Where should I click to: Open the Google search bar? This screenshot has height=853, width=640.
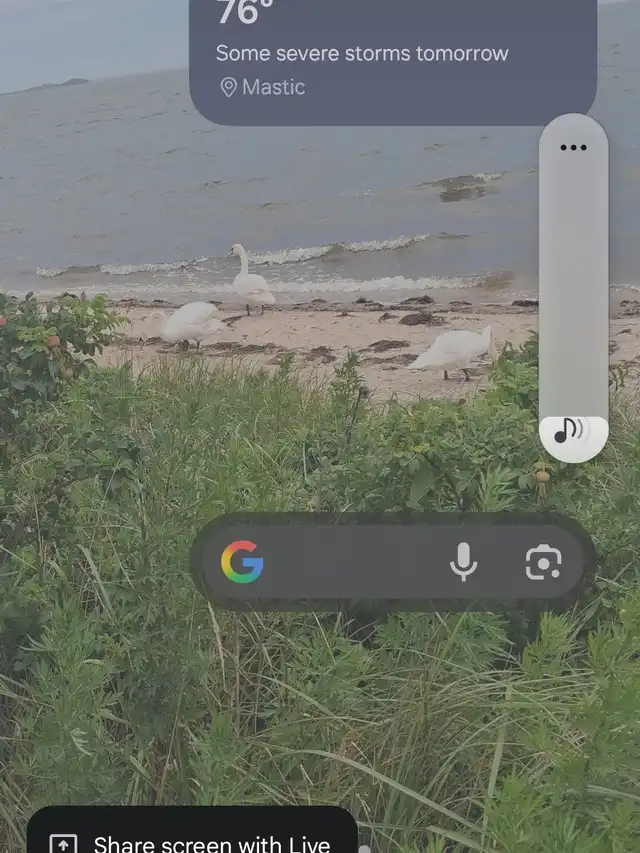click(x=340, y=563)
